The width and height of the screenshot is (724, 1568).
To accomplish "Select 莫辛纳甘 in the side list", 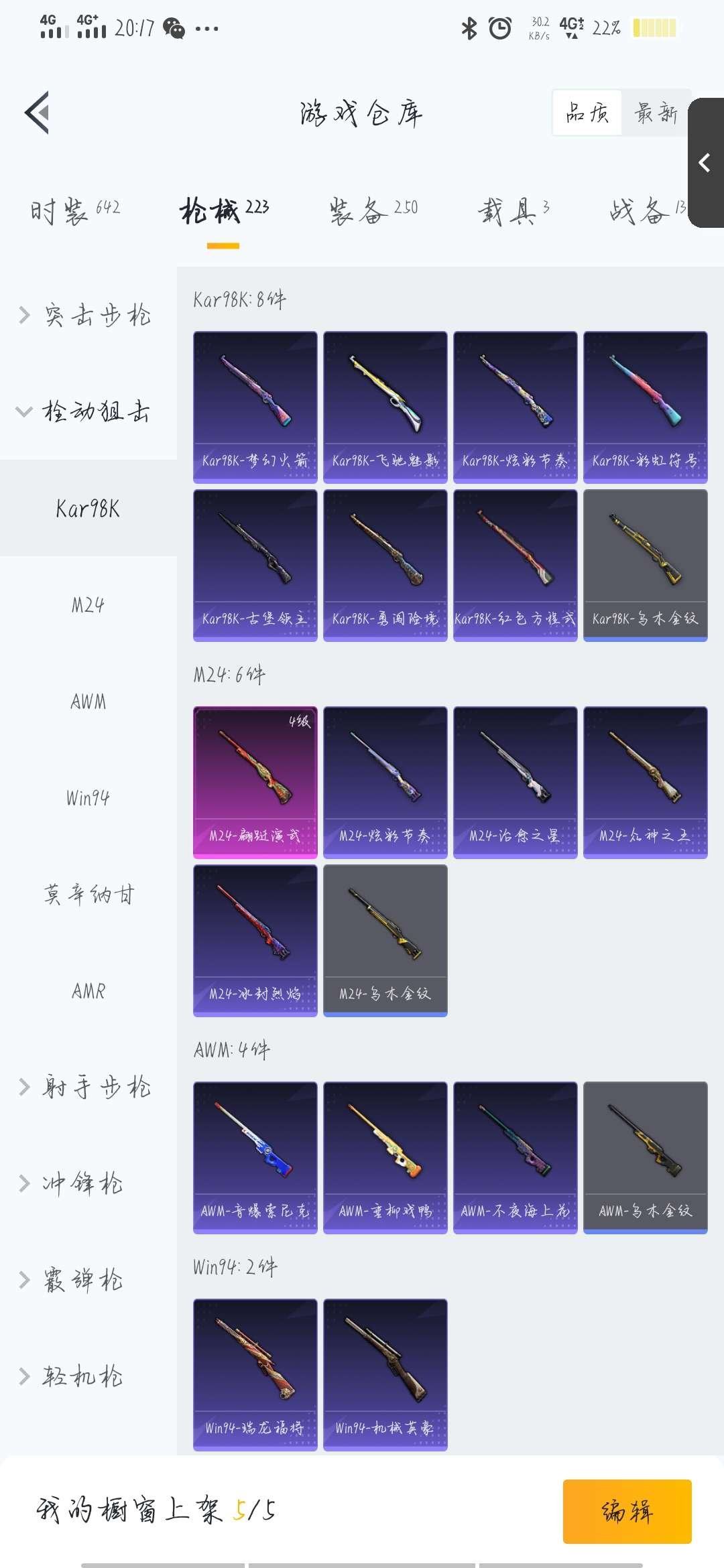I will (x=88, y=895).
